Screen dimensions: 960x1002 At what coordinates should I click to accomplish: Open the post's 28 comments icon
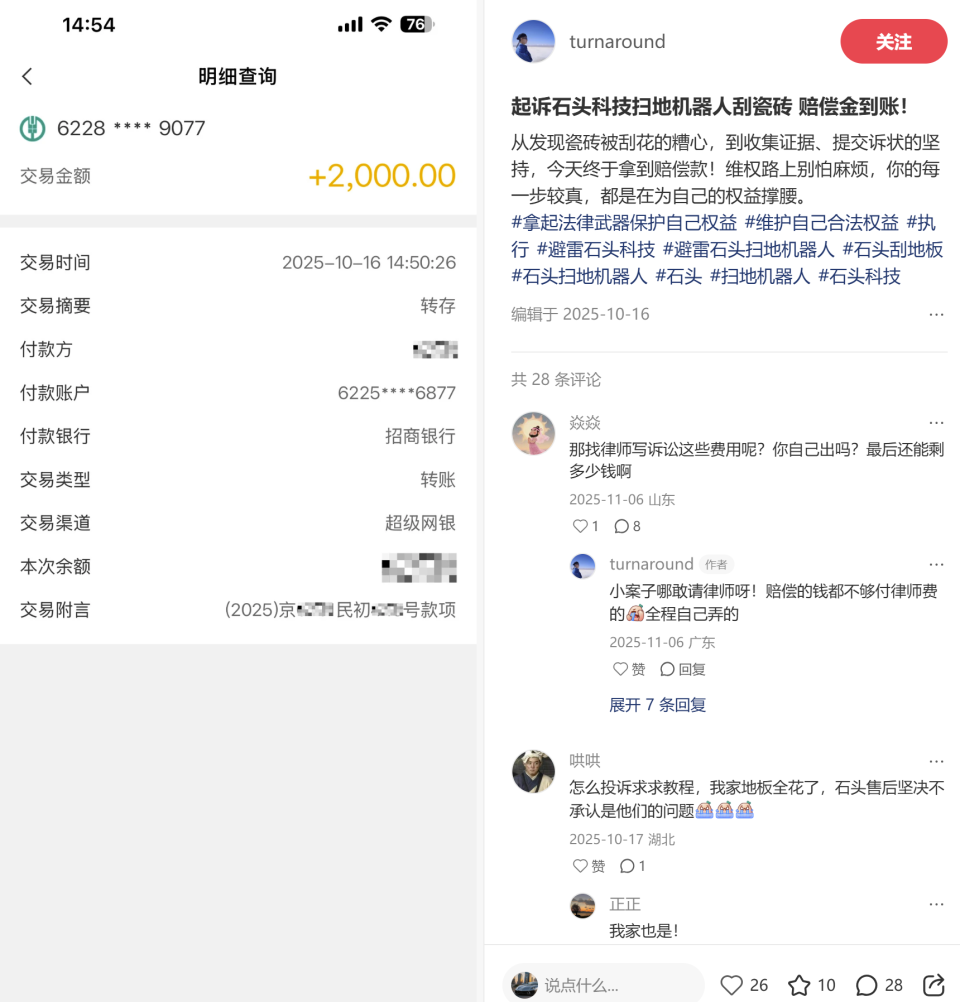click(867, 985)
